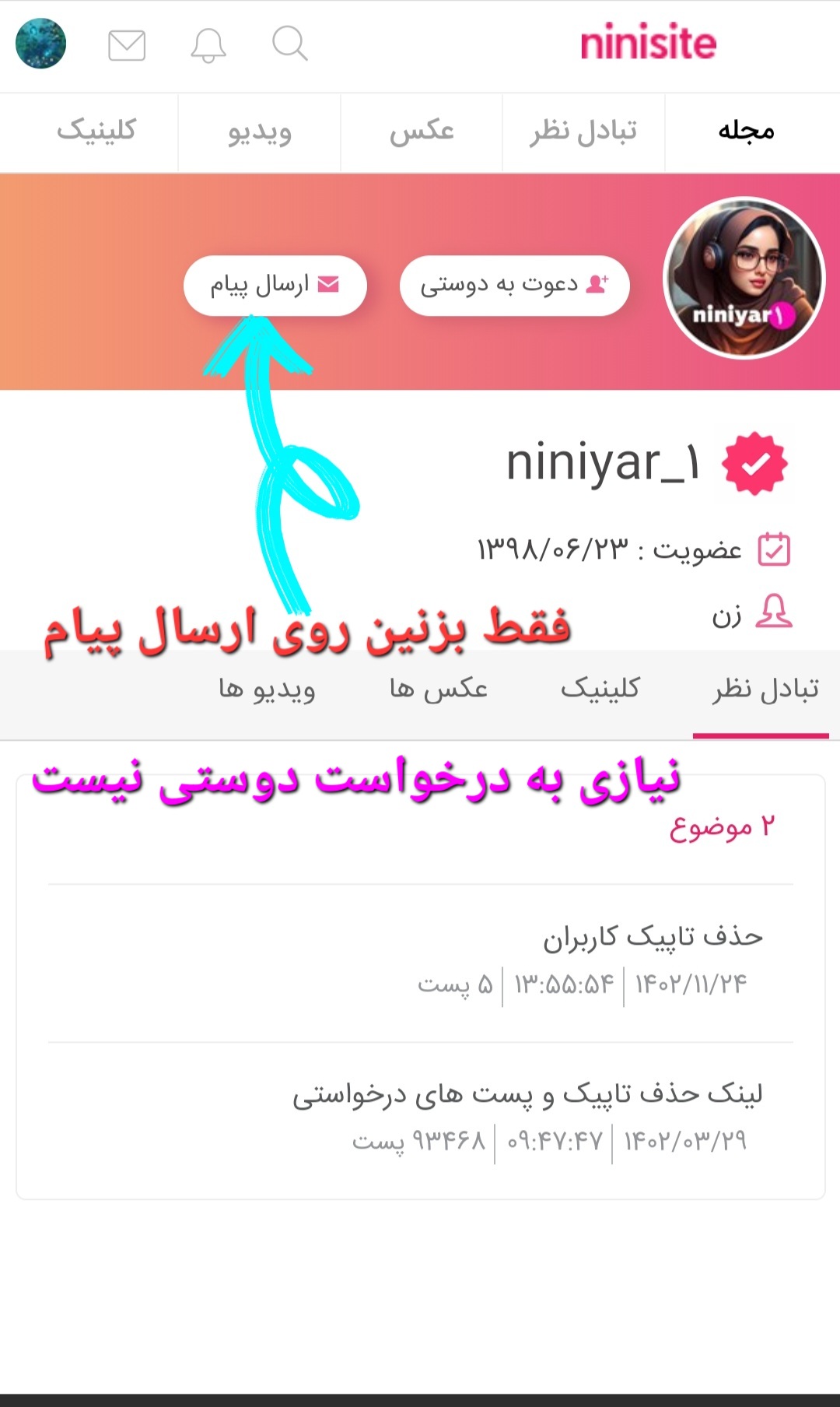The width and height of the screenshot is (840, 1407).
Task: Select the top کلینیک tab
Action: tap(96, 131)
